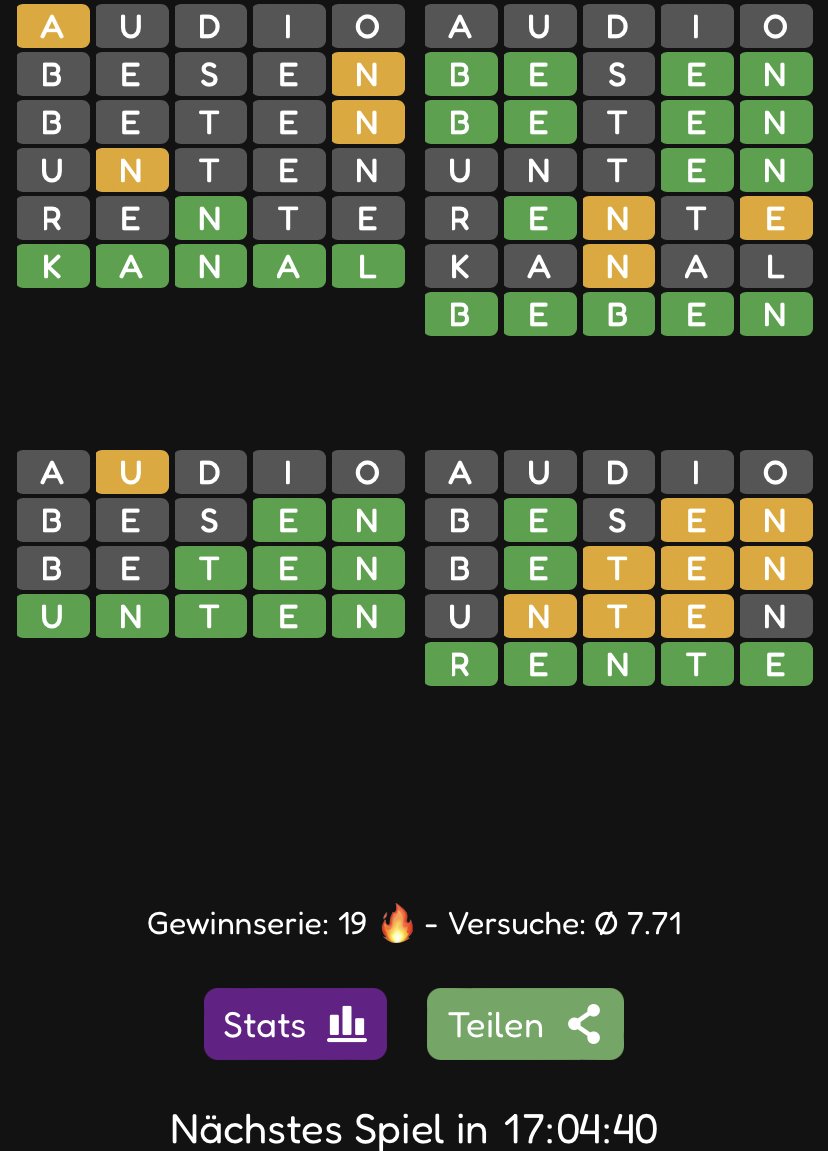
Task: Open the Stats button
Action: point(295,1024)
